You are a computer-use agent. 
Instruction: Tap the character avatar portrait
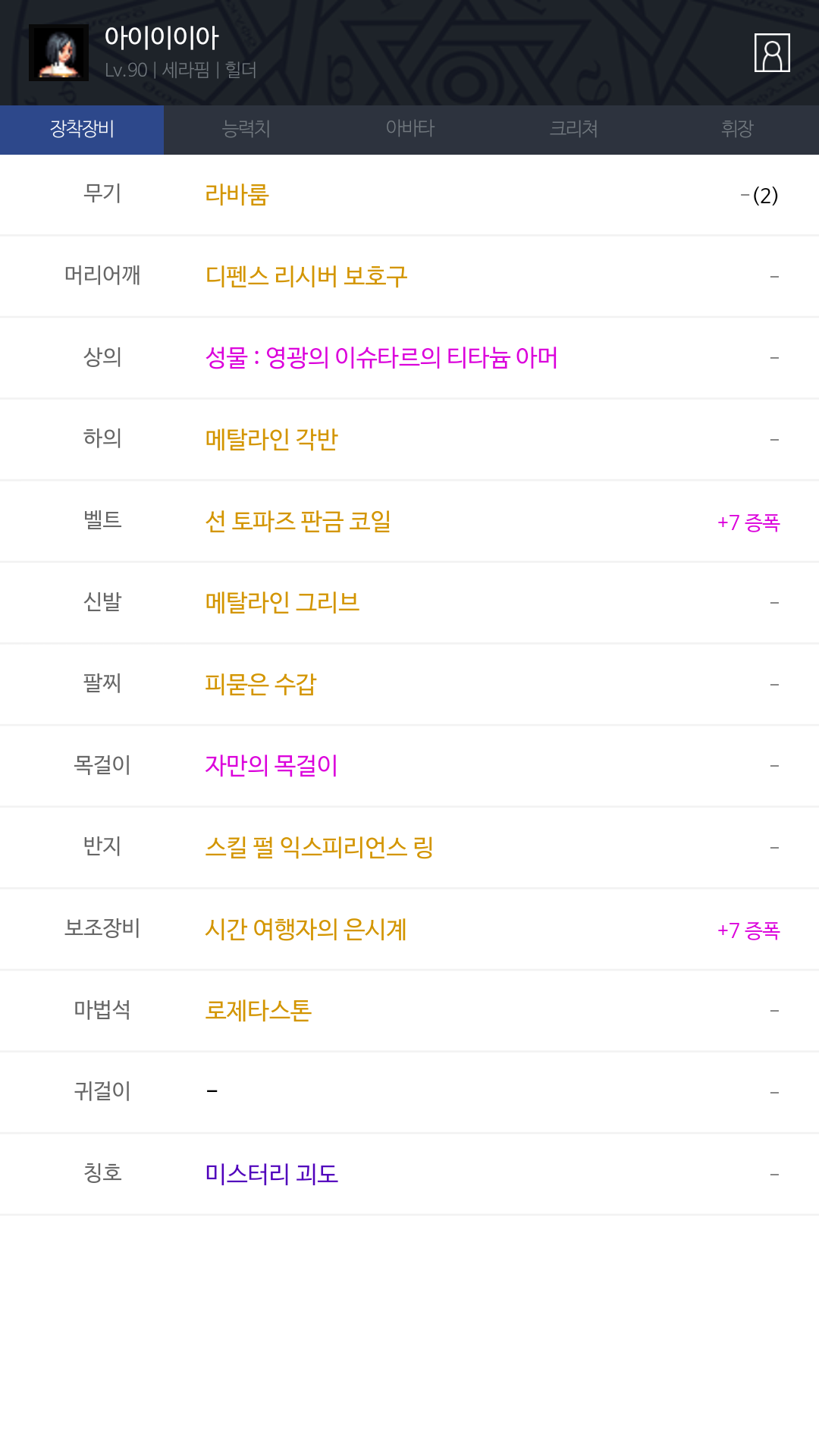58,53
